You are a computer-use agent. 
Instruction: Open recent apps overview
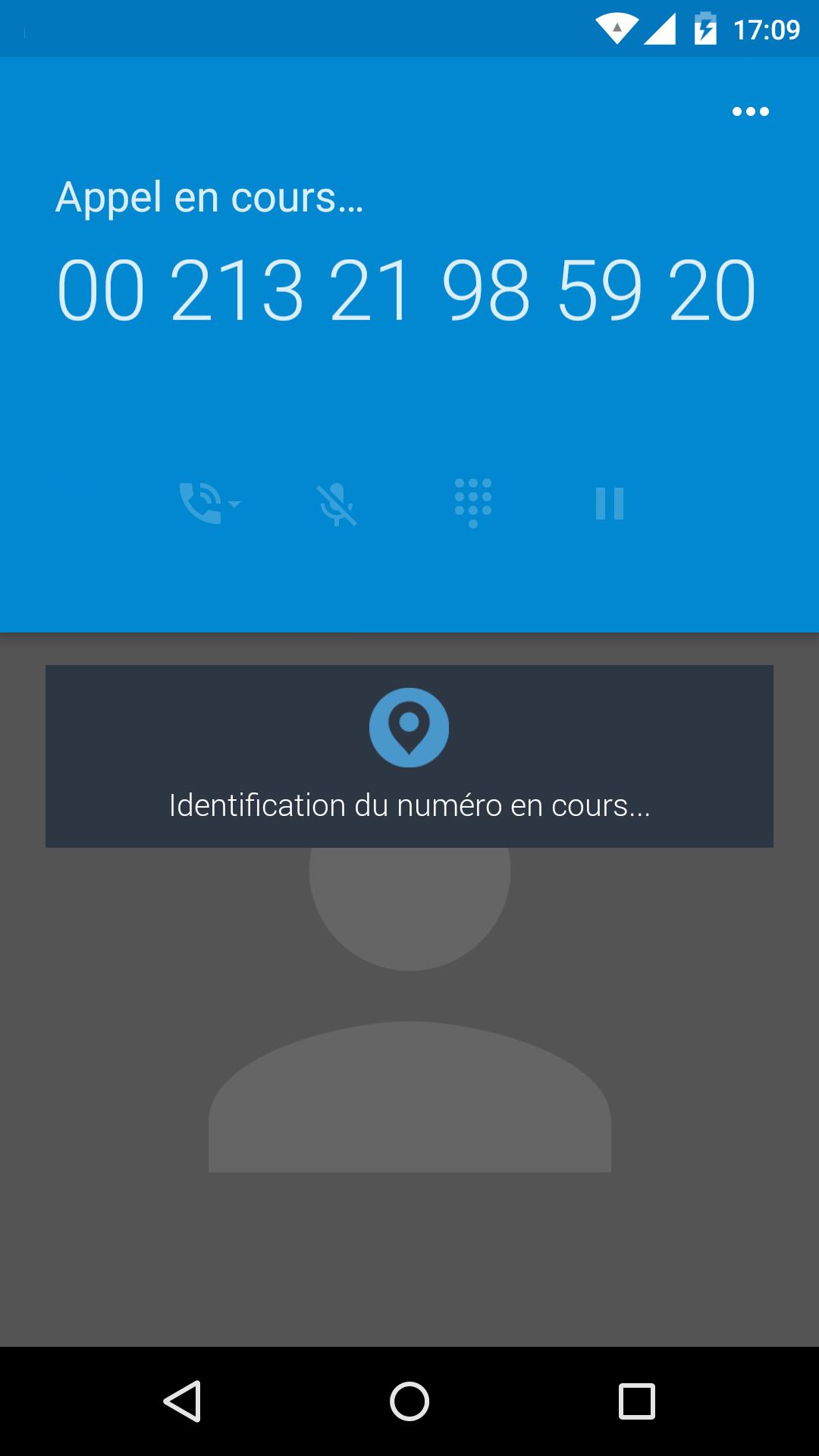636,1401
